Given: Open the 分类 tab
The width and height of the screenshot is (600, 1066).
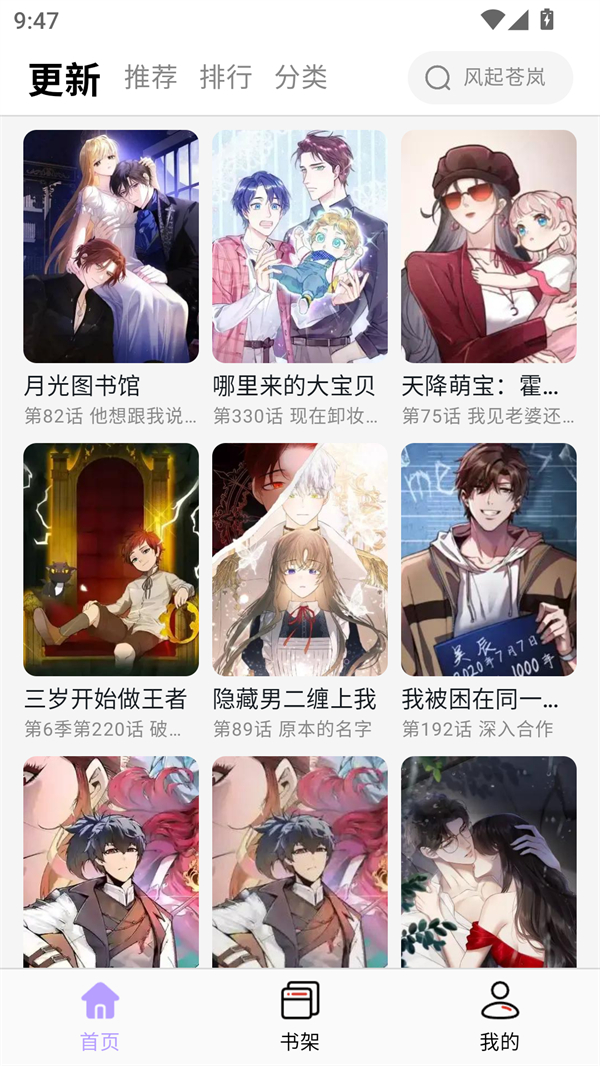Looking at the screenshot, I should point(300,77).
